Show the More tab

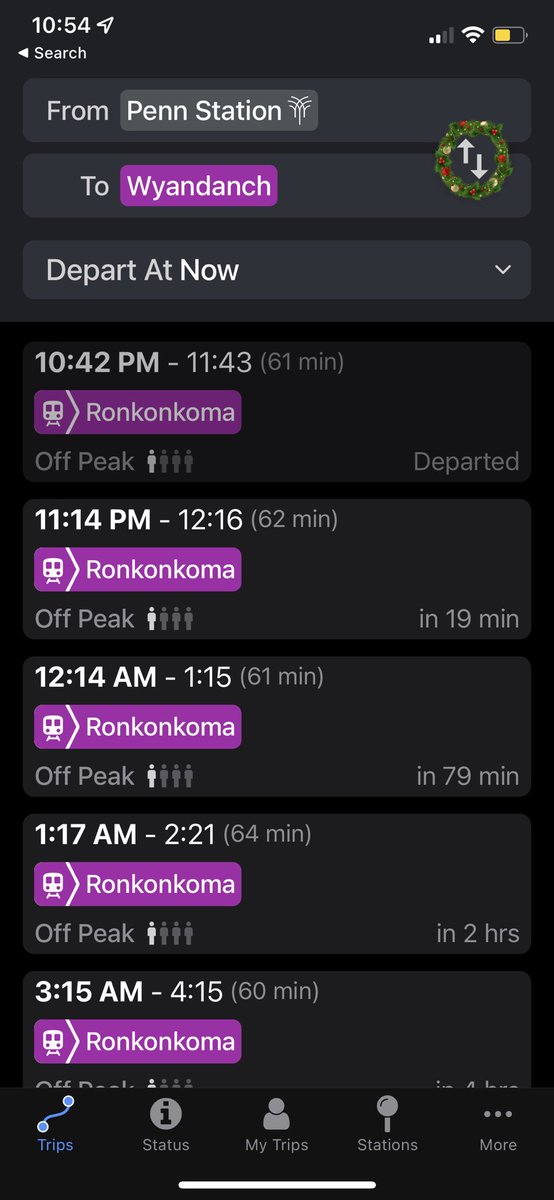click(498, 1125)
